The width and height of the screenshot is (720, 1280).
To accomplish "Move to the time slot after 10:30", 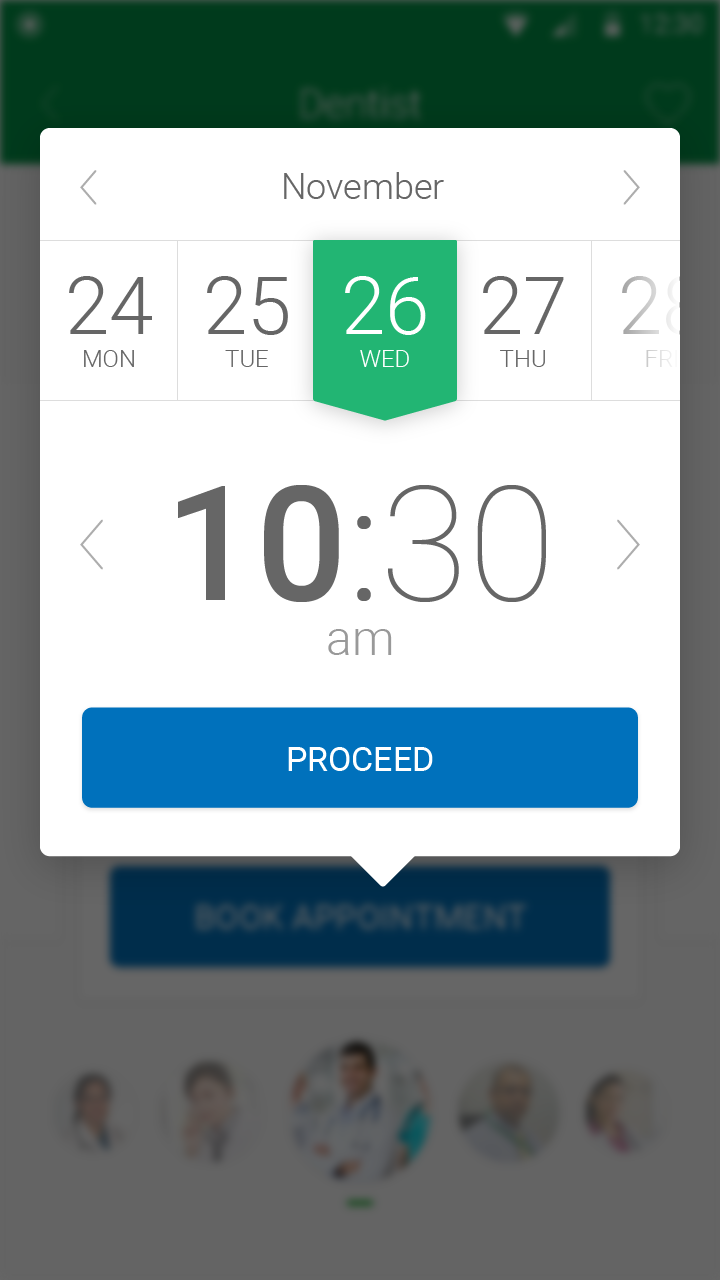I will 627,545.
